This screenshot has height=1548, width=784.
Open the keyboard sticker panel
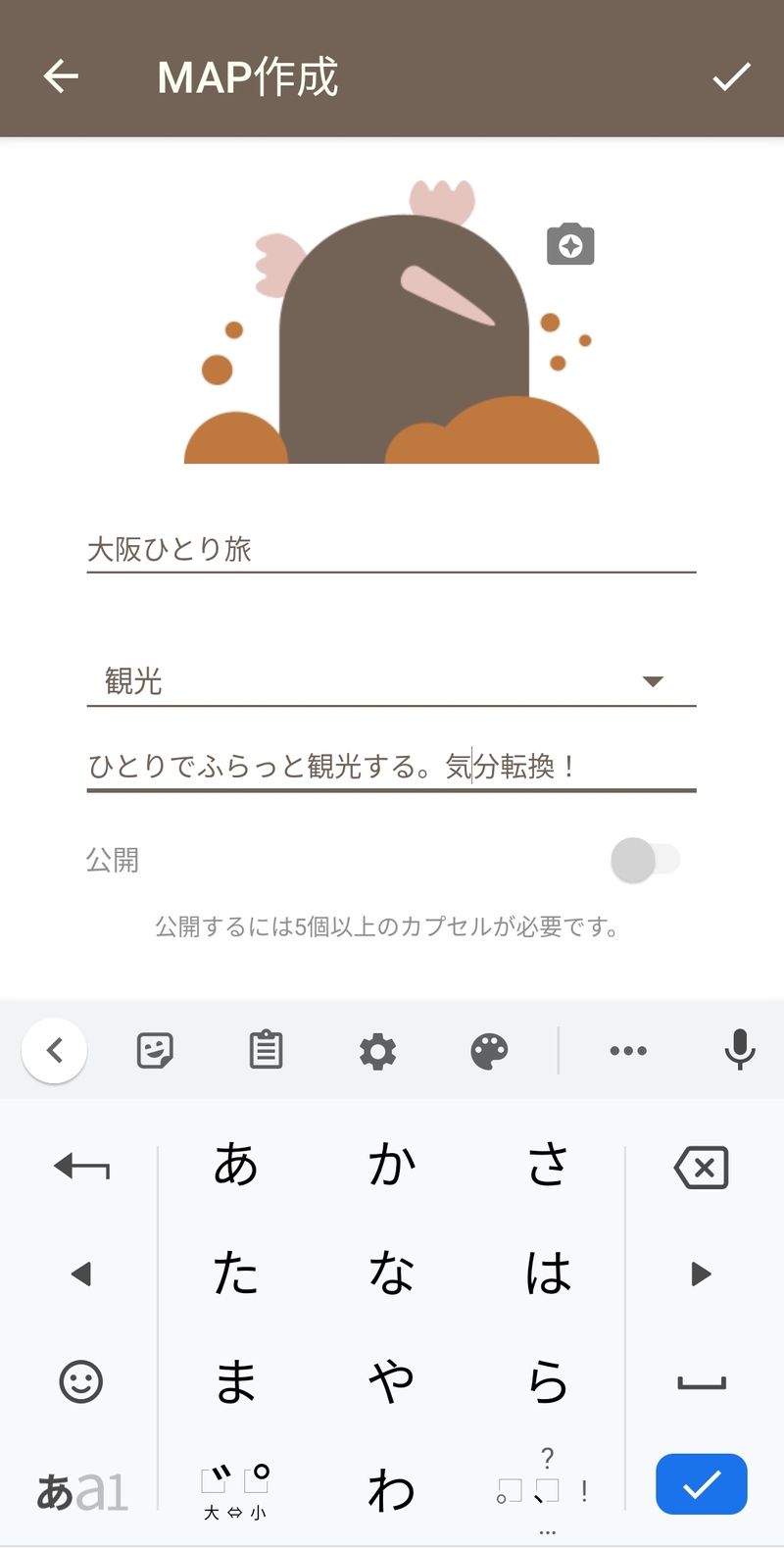pyautogui.click(x=155, y=1051)
